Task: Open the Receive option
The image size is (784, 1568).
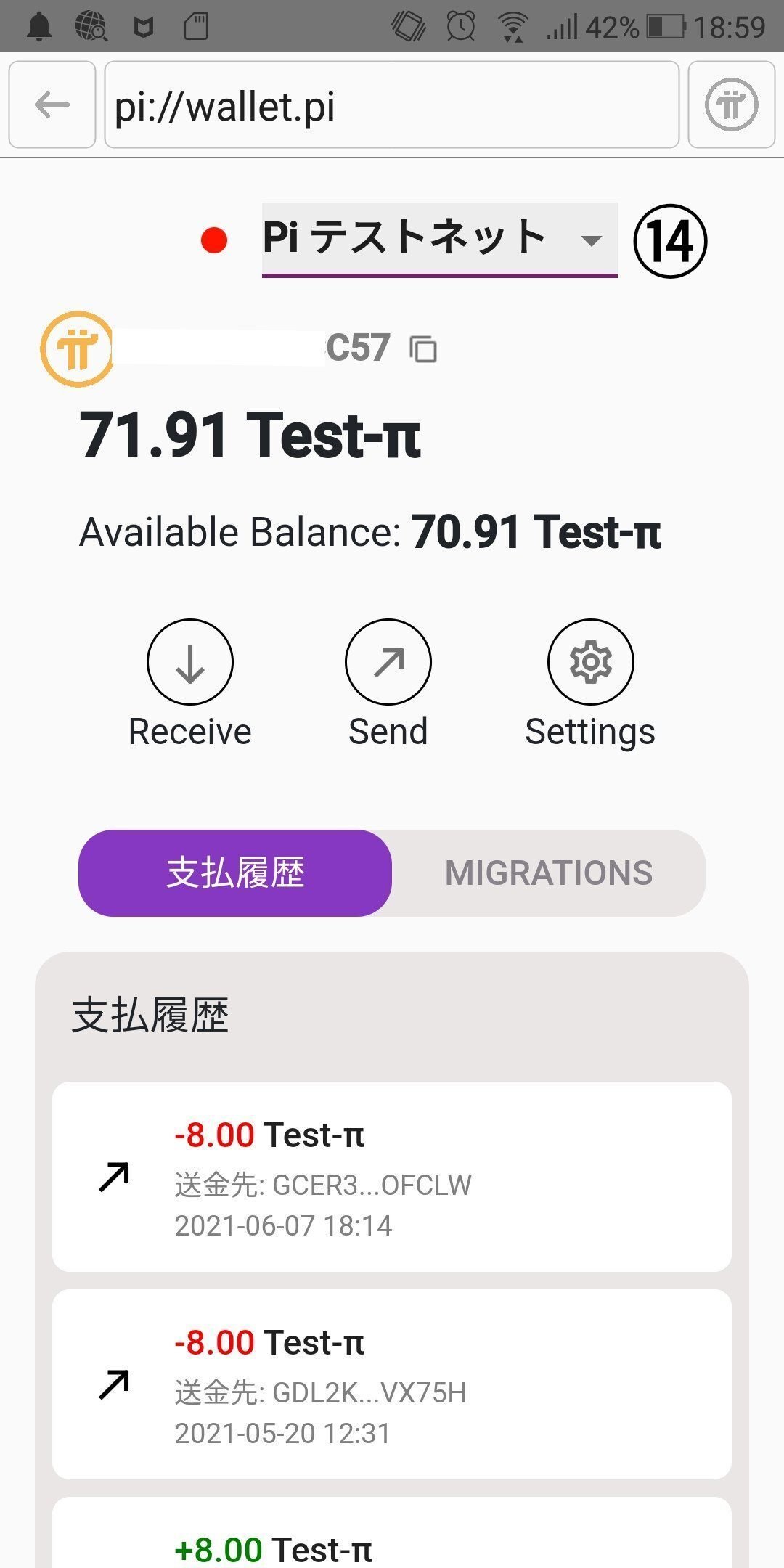Action: click(x=190, y=662)
